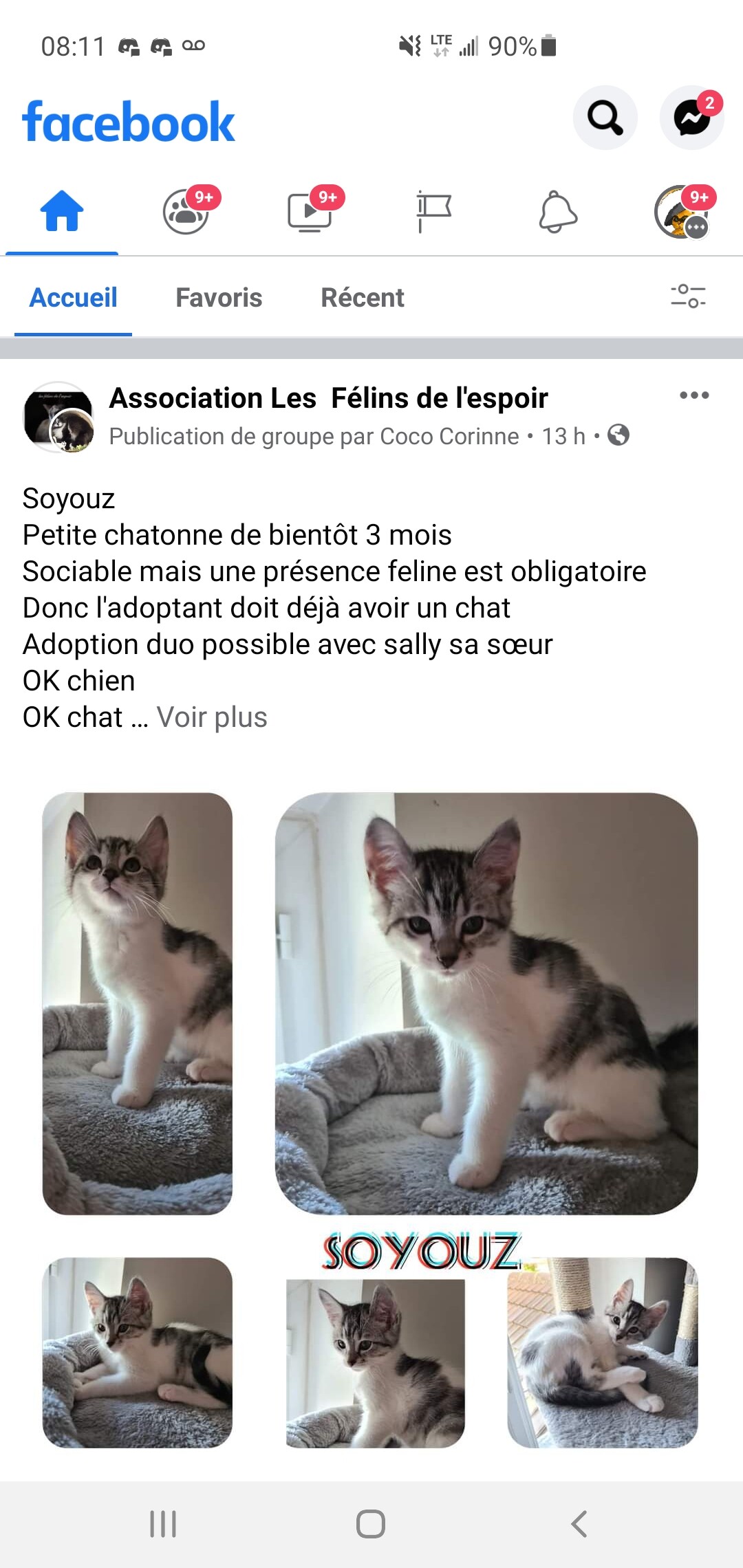Open the profile menu tab
The width and height of the screenshot is (743, 1568).
tap(681, 211)
